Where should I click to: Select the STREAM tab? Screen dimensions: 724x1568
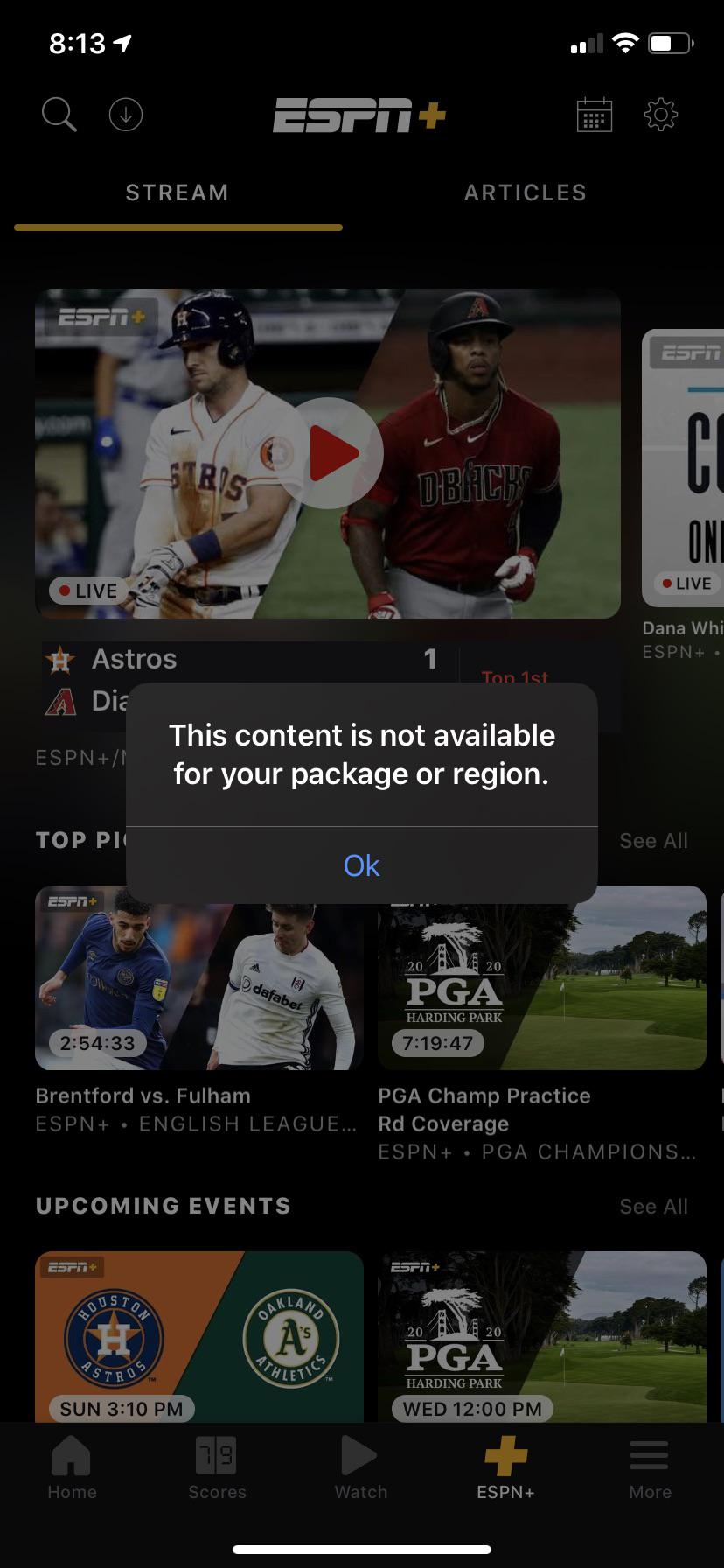tap(177, 192)
